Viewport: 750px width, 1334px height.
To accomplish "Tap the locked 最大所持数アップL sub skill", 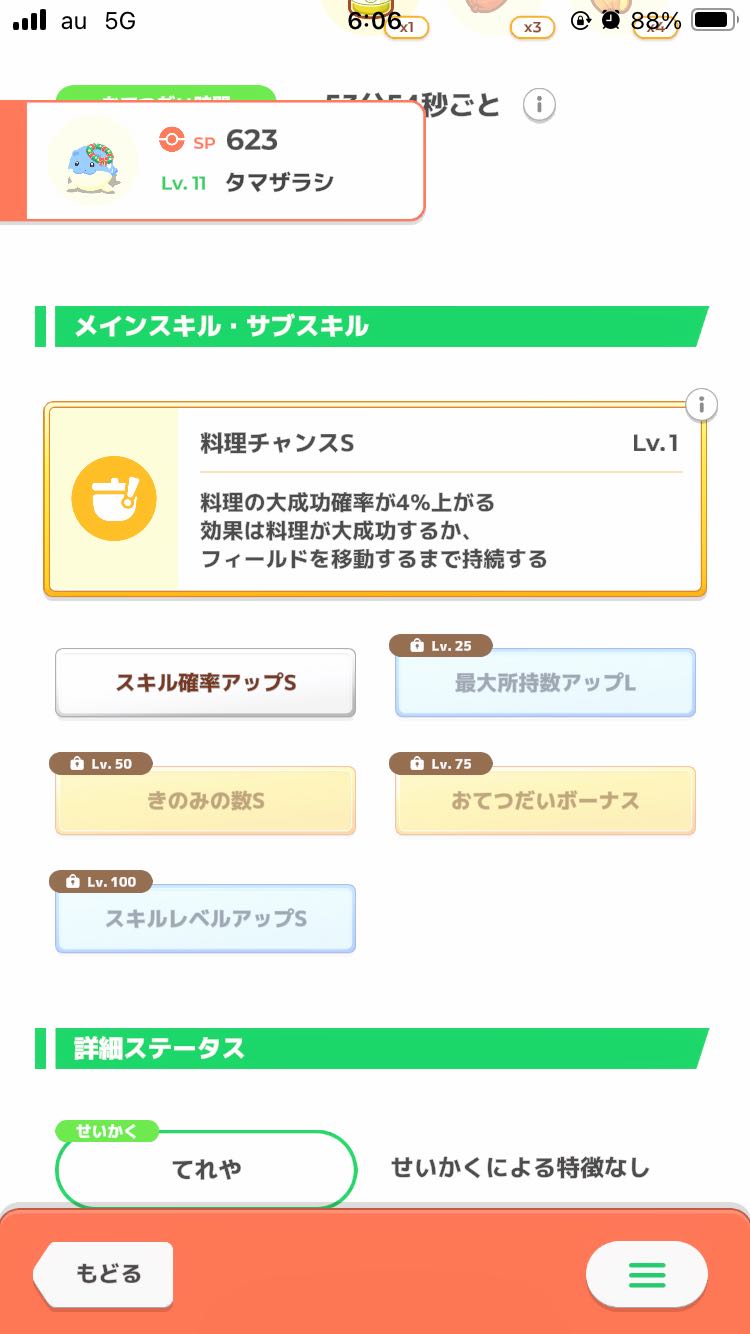I will (x=545, y=683).
